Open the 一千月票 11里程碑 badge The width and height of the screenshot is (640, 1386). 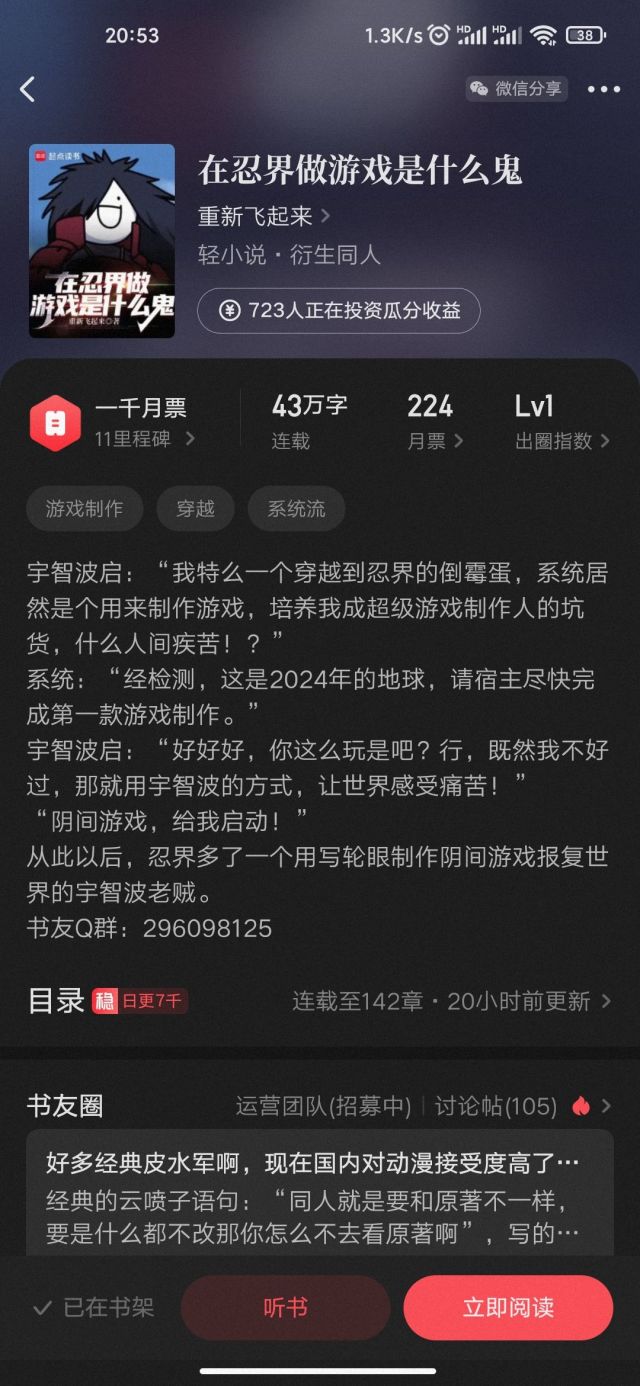pos(112,422)
